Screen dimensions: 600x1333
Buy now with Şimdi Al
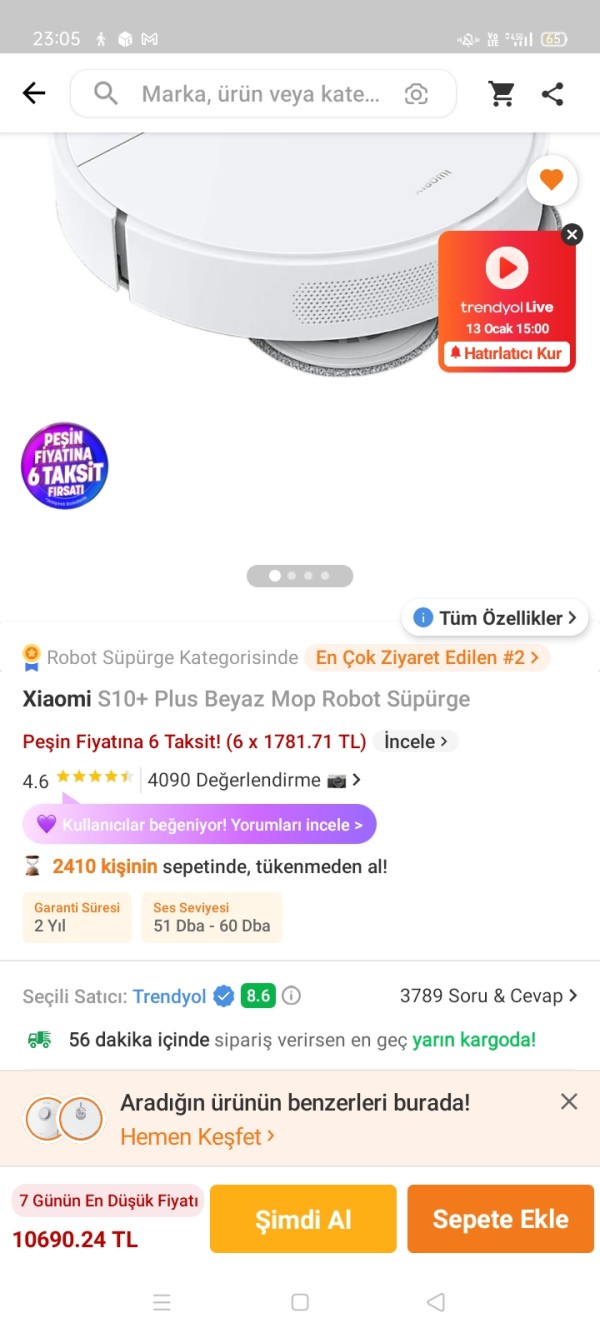coord(303,1219)
